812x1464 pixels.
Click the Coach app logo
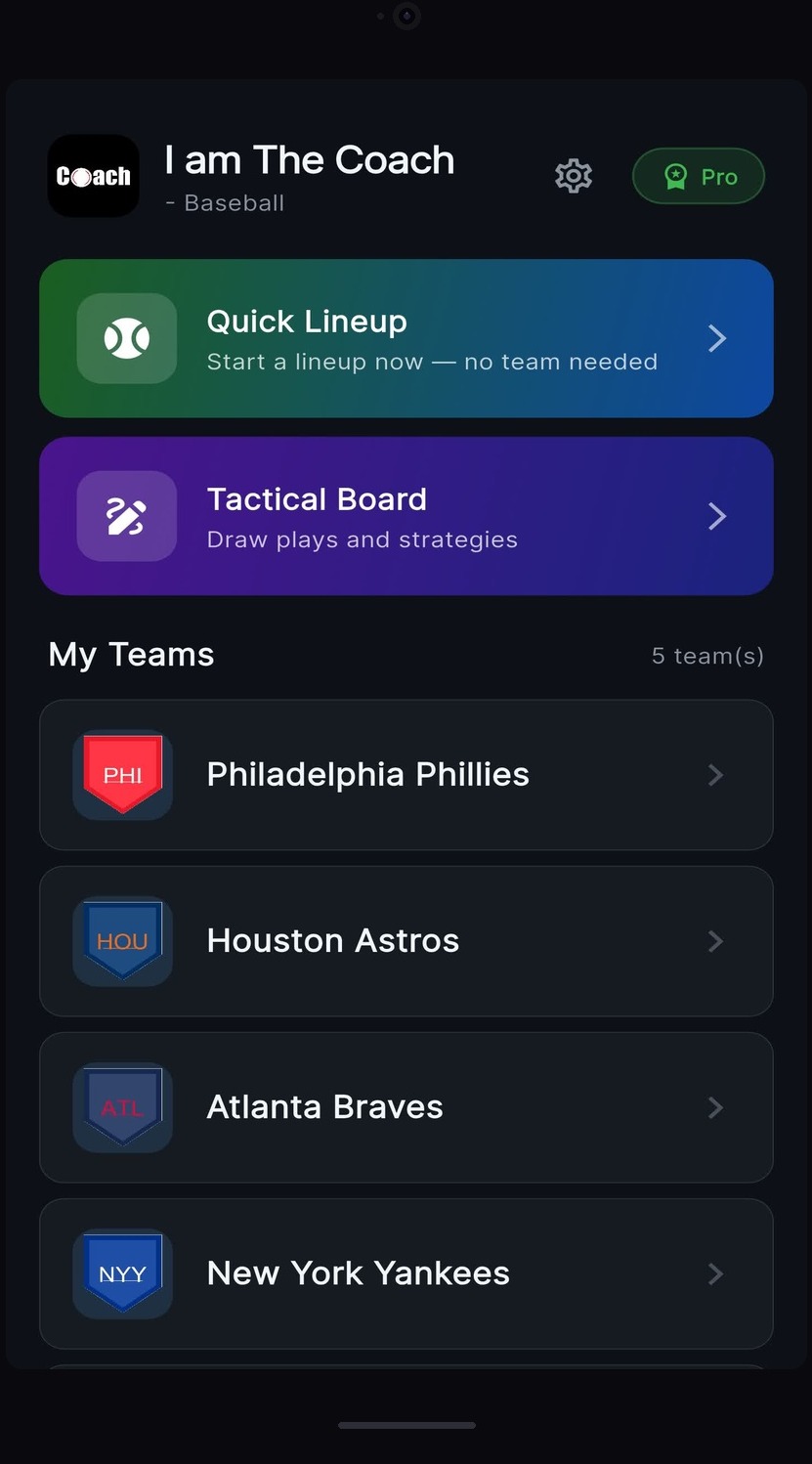tap(93, 176)
